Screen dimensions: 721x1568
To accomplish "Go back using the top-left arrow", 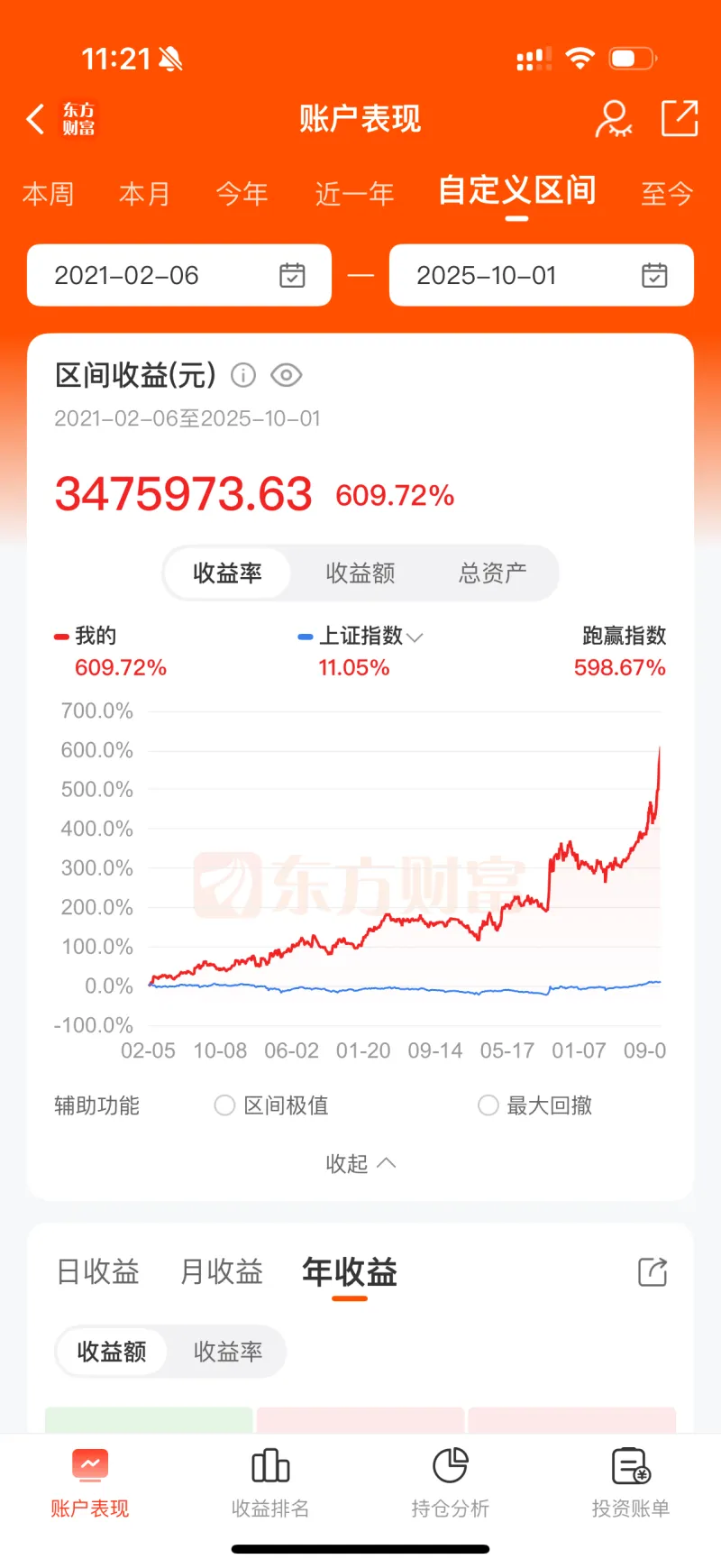I will [x=36, y=119].
